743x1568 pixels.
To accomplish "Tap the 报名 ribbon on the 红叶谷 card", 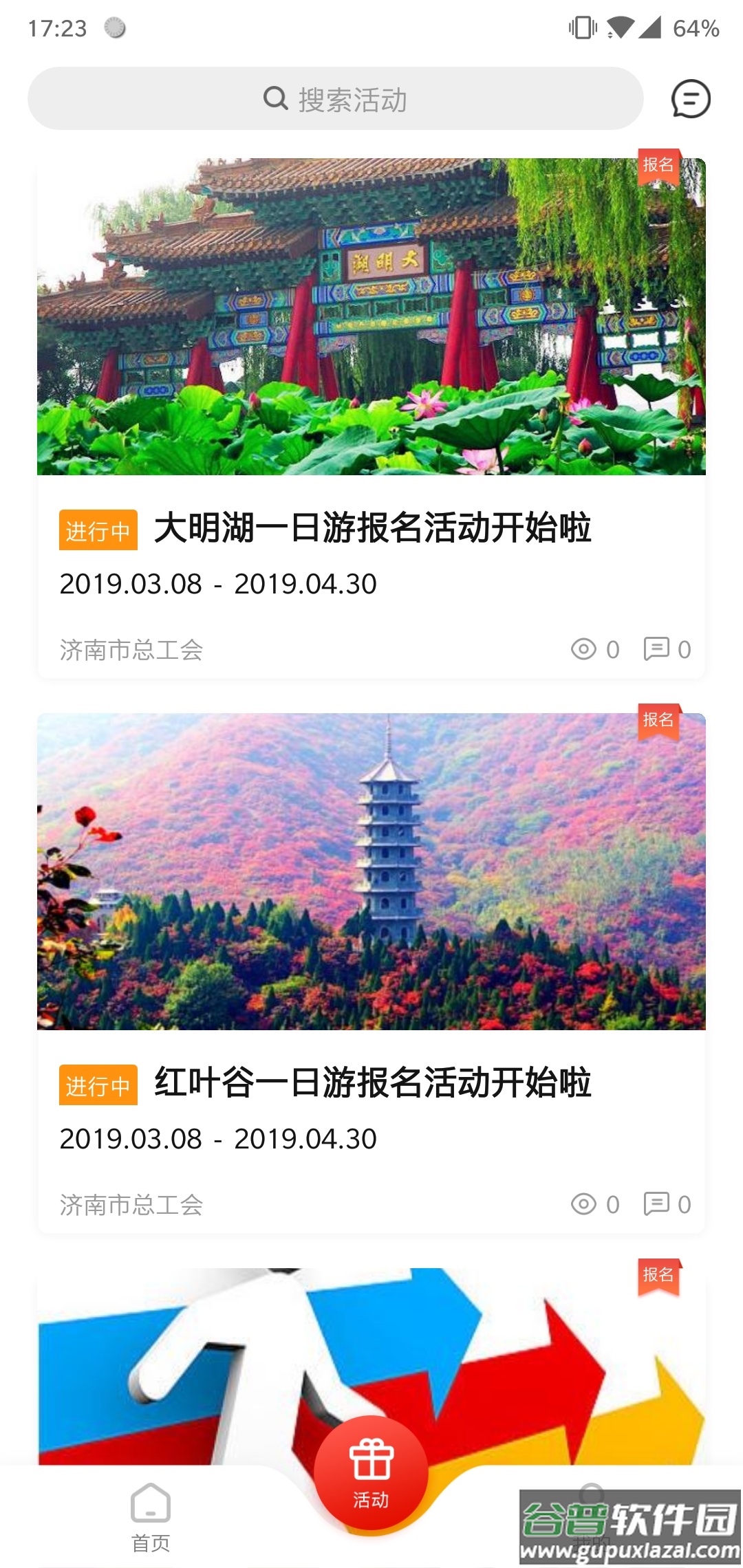I will (x=657, y=720).
